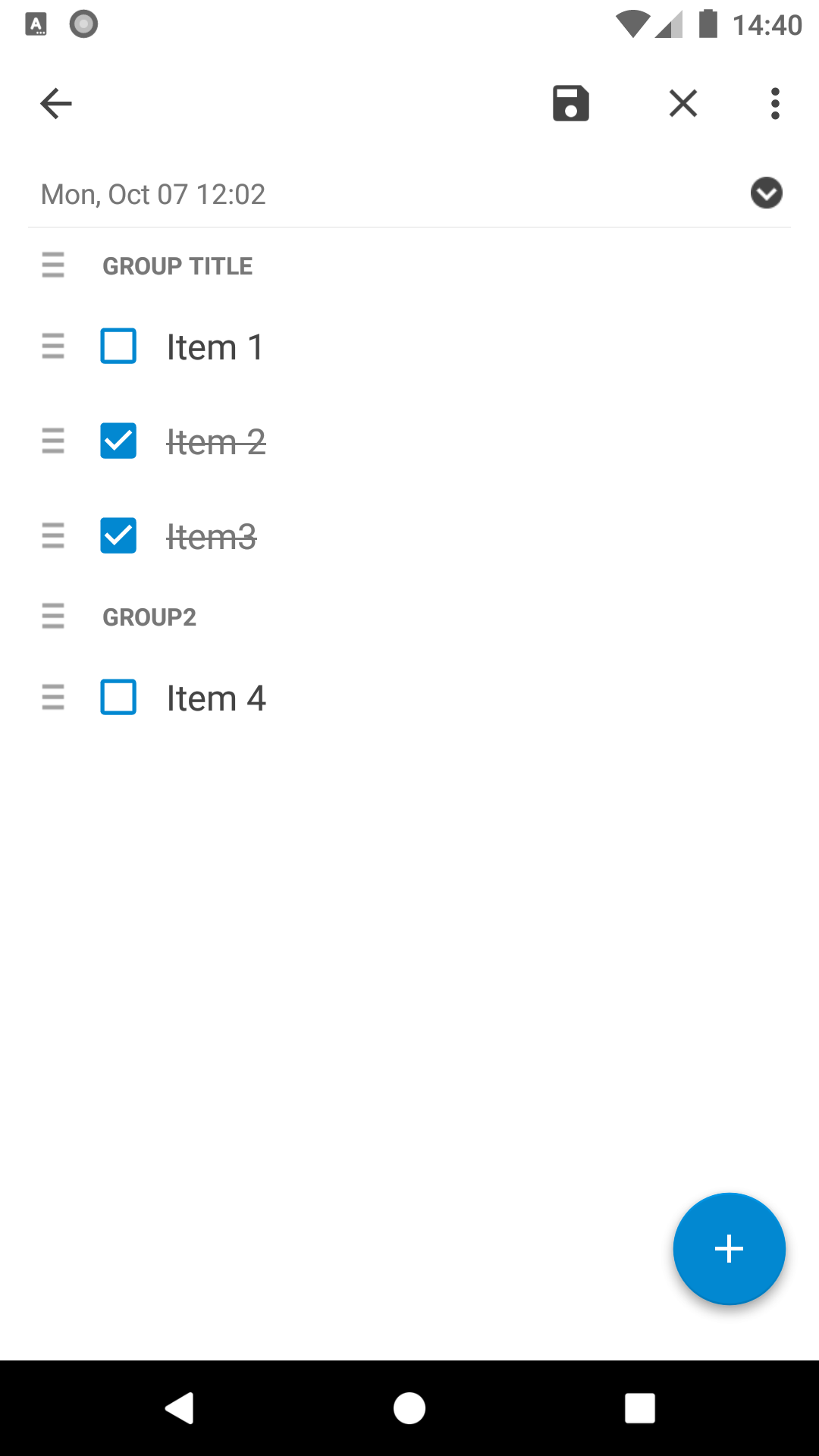Check the Item 4 checkbox
The height and width of the screenshot is (1456, 819).
(x=118, y=698)
